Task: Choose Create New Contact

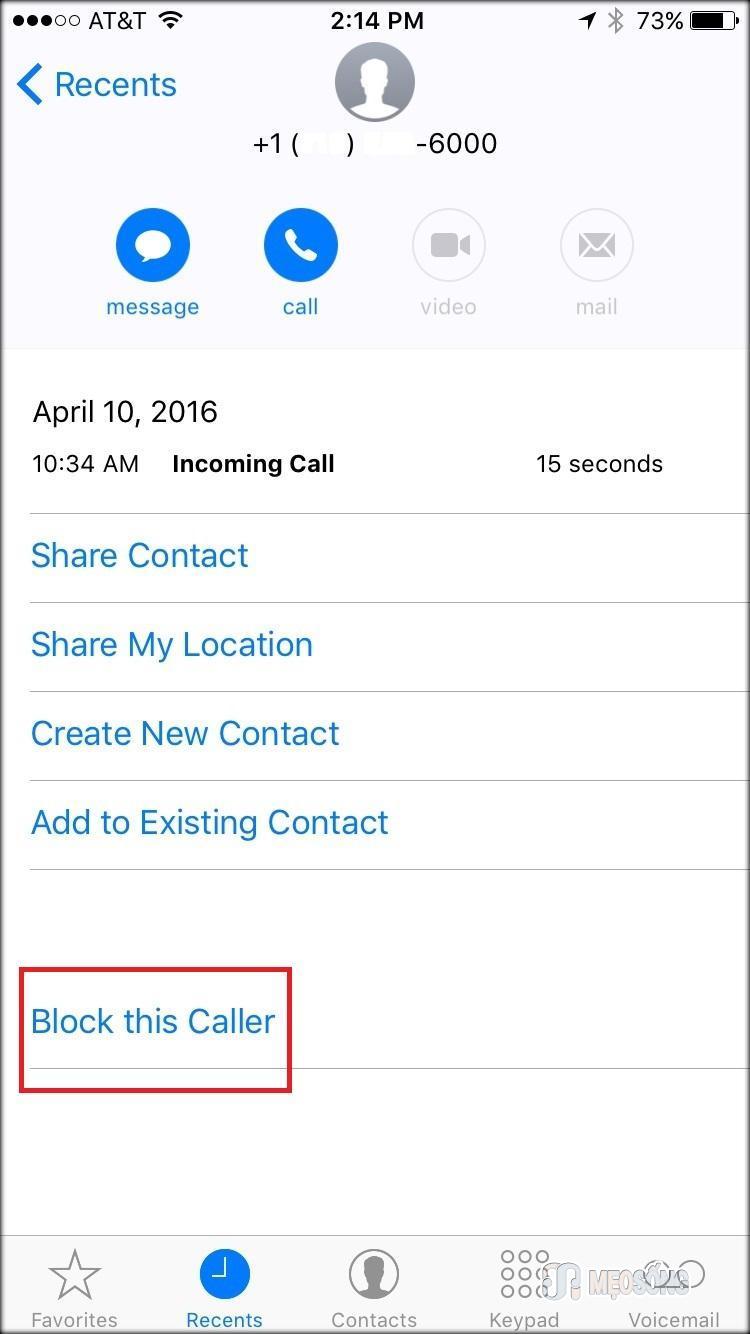Action: click(x=185, y=734)
